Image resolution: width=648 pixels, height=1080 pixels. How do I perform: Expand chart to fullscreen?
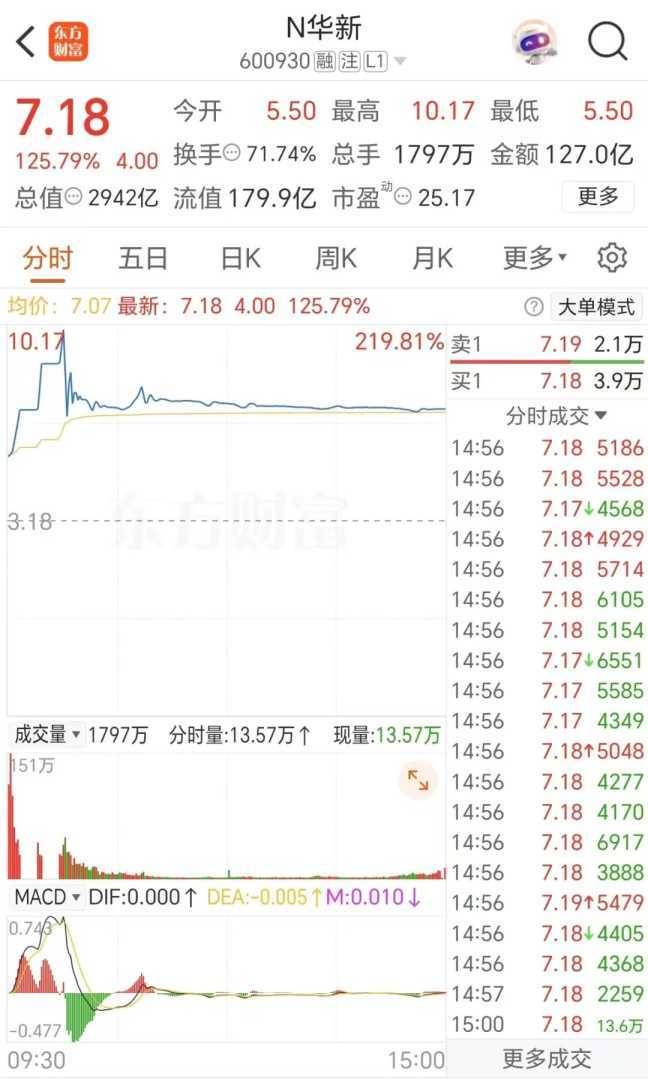point(417,781)
